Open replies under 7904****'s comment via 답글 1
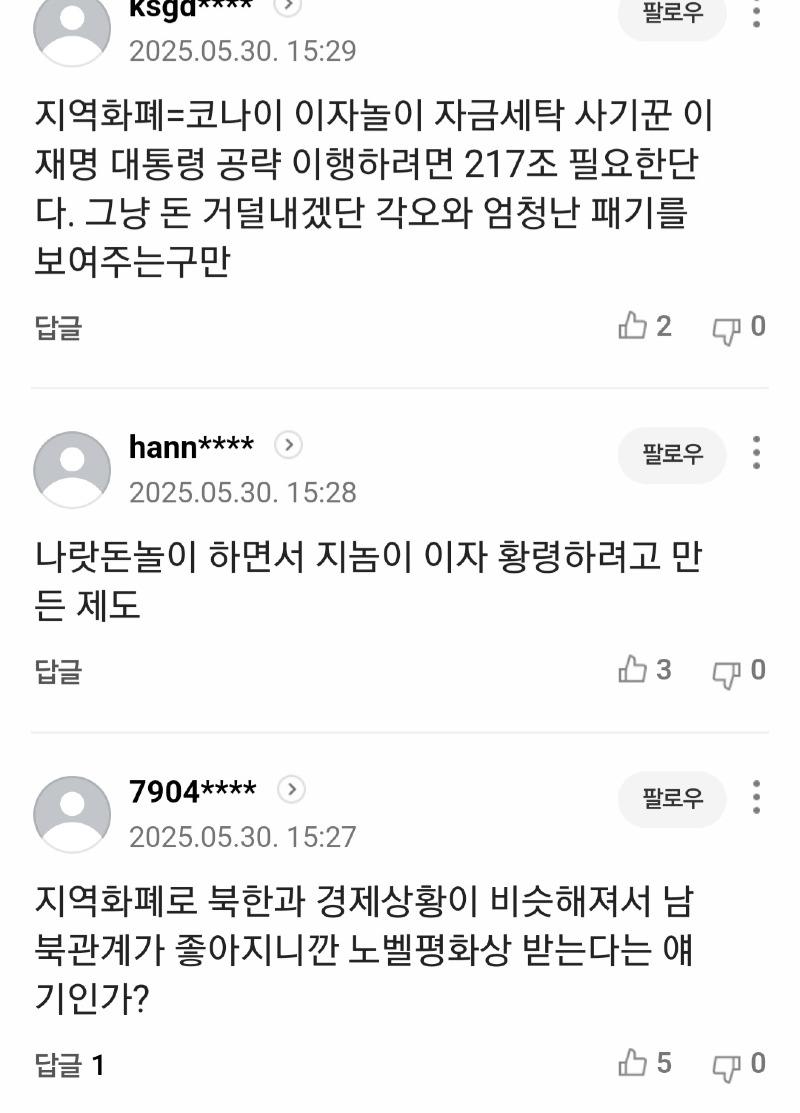 (x=68, y=1064)
